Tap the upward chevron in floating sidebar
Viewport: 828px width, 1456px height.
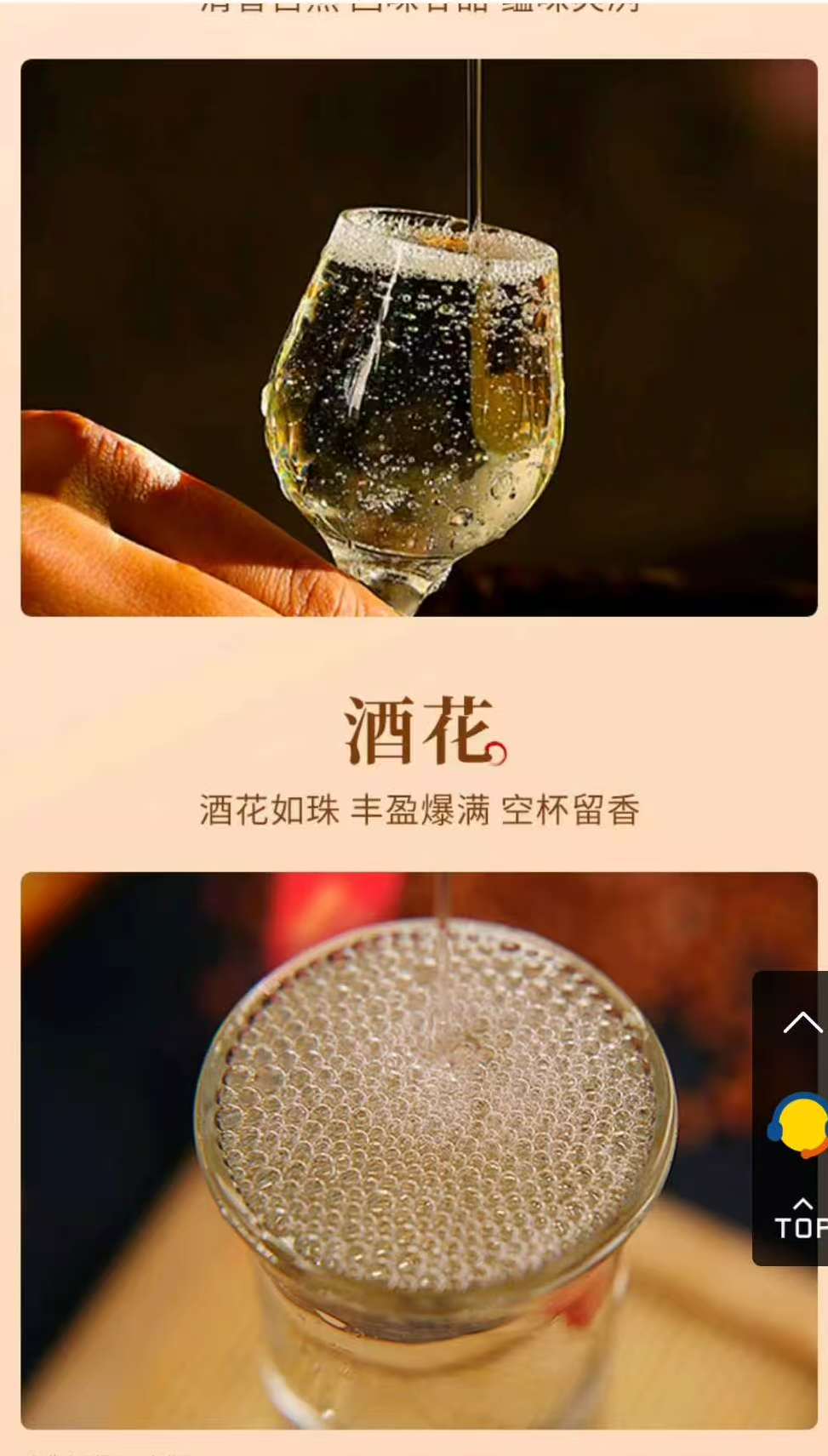(x=802, y=1022)
